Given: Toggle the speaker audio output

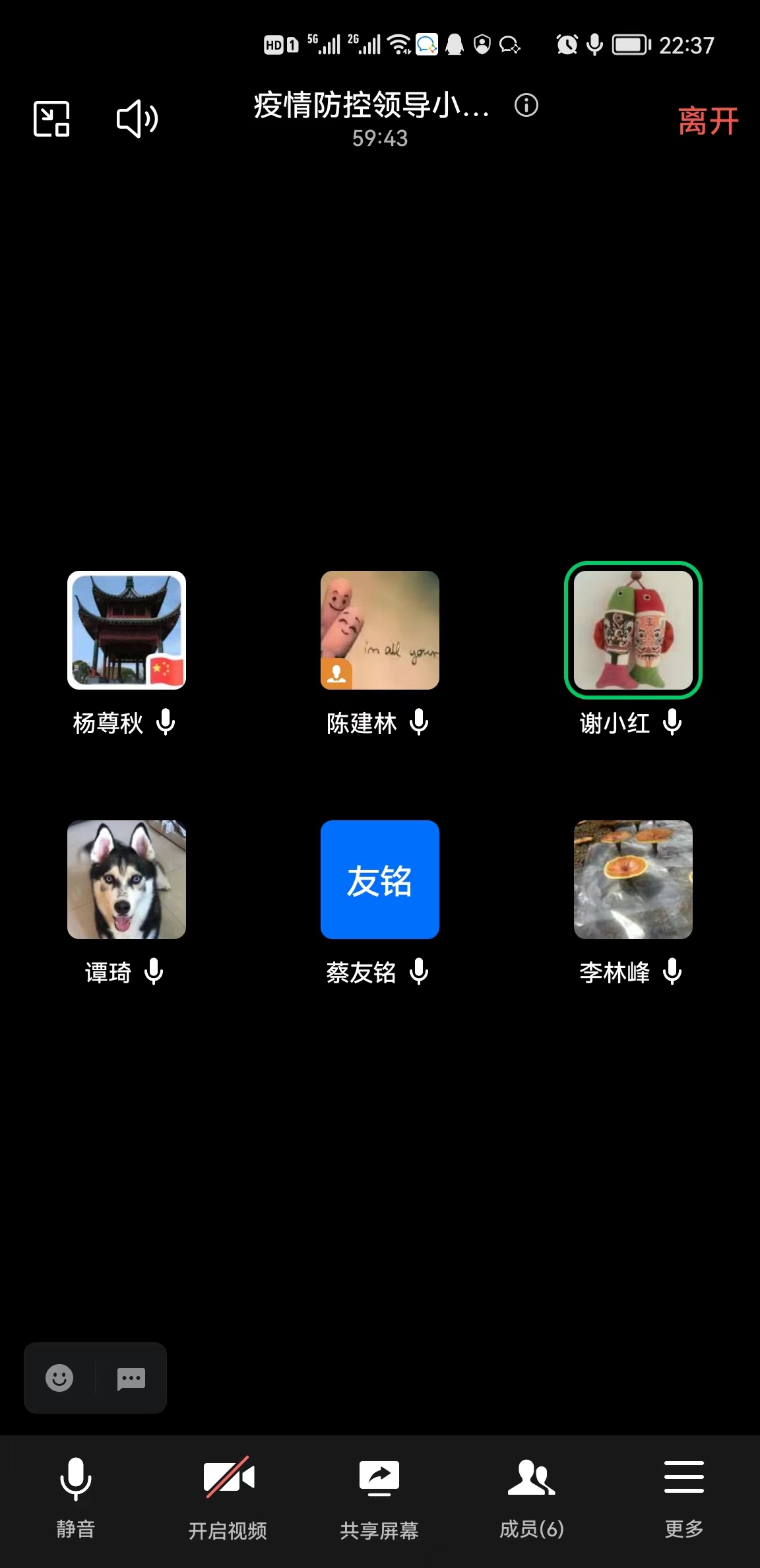Looking at the screenshot, I should coord(137,119).
